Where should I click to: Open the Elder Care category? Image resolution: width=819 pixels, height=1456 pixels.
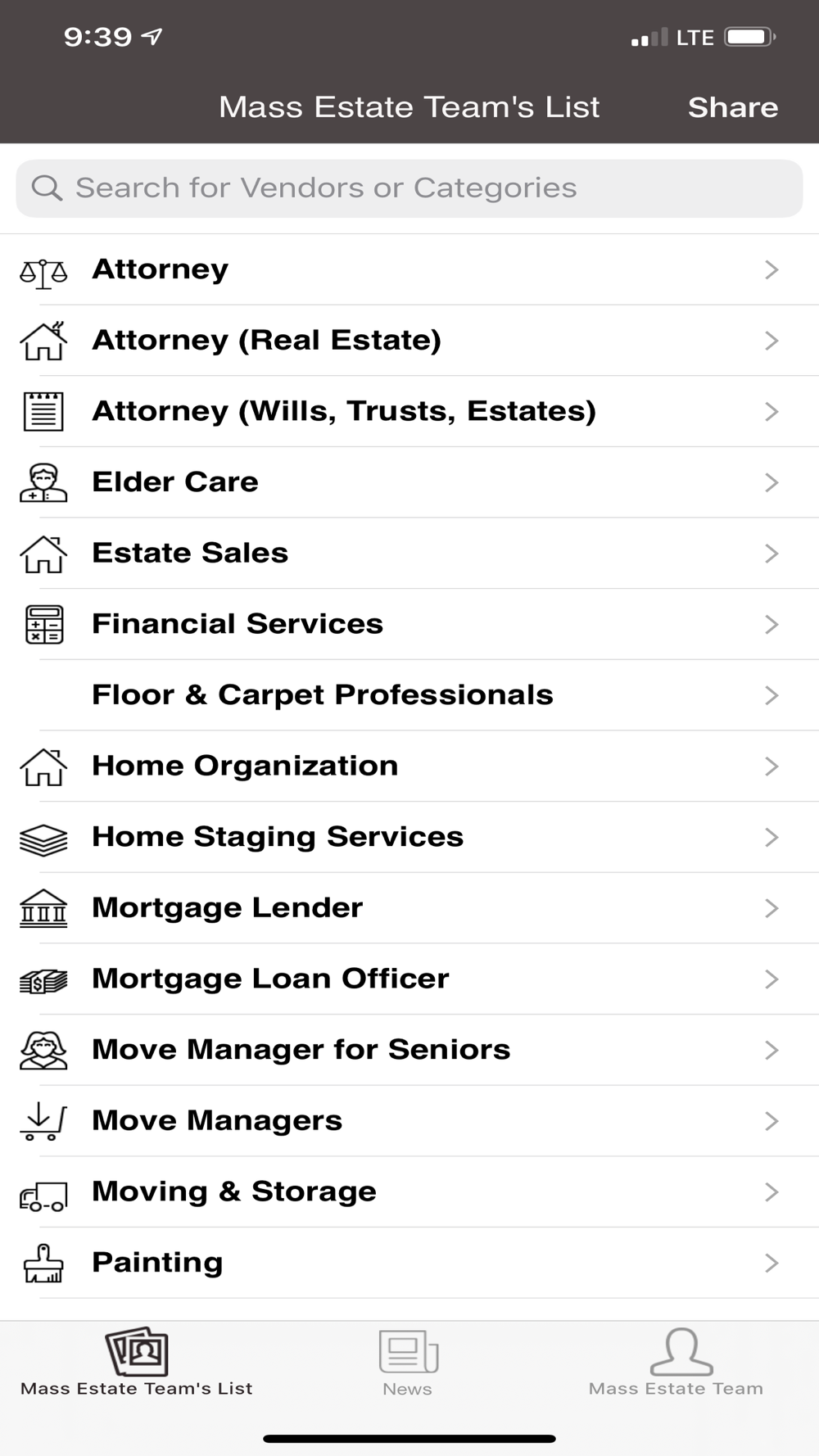point(409,482)
